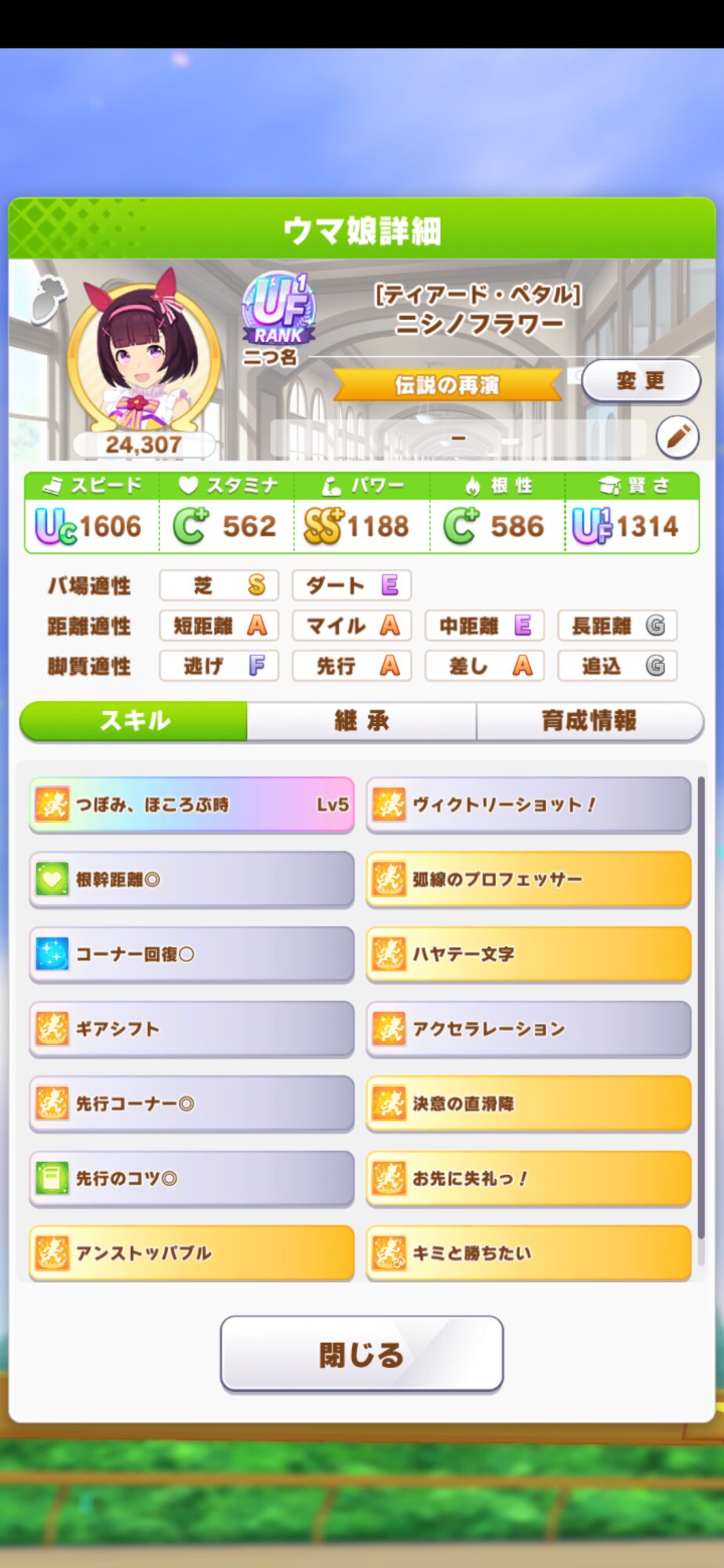724x1568 pixels.
Task: Tap the 先行のコツ◎ skill
Action: tap(192, 1178)
